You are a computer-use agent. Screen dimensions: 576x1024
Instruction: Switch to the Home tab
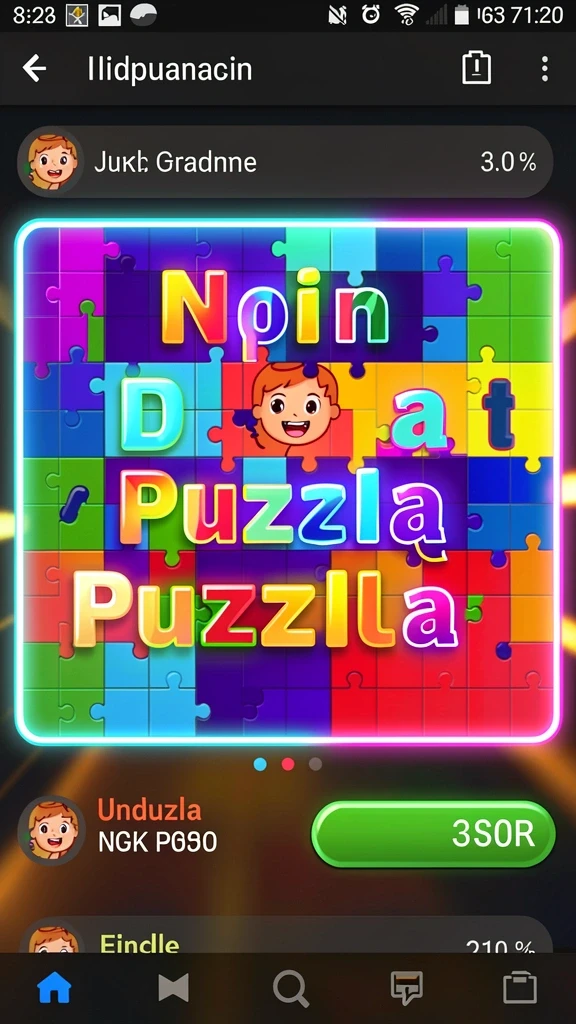click(54, 987)
